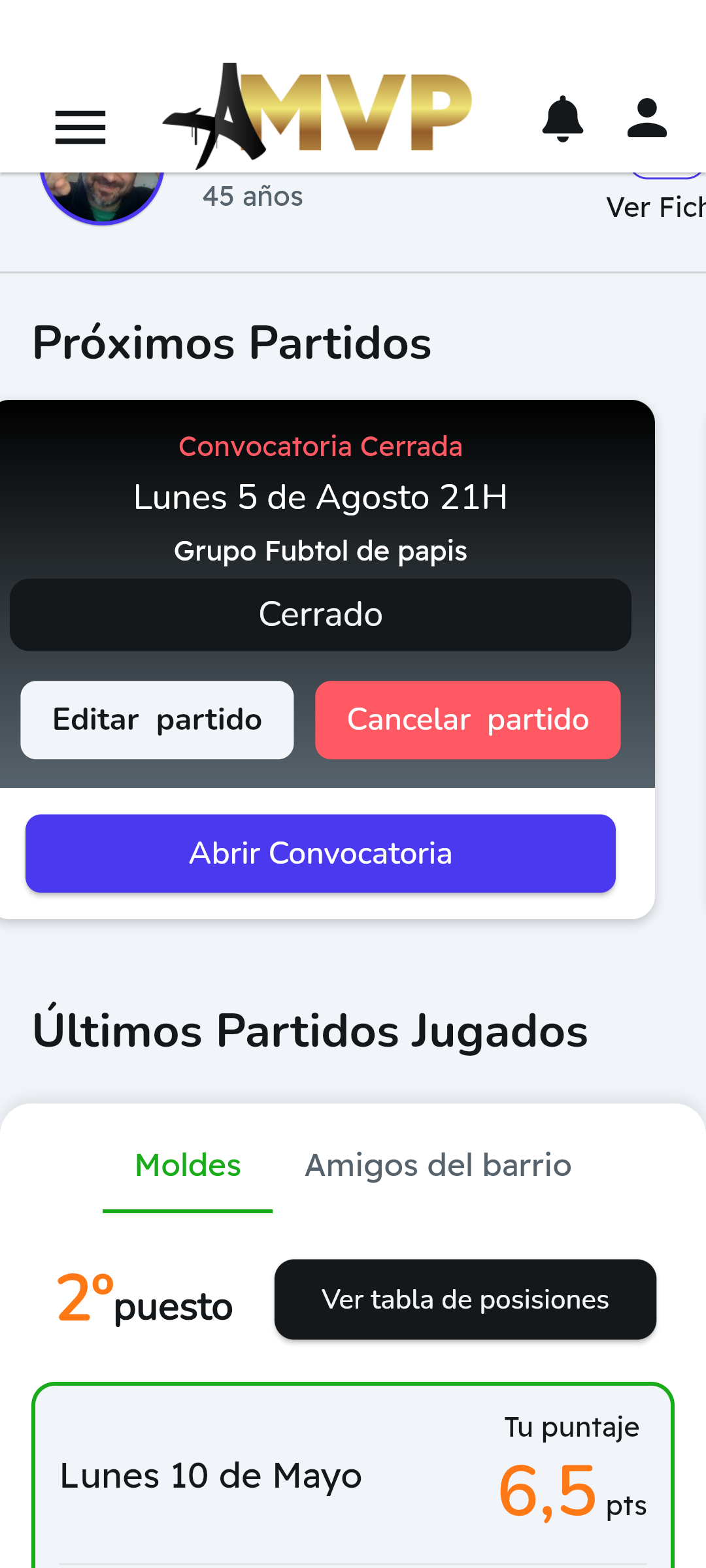Select the Moldes tab

(188, 1166)
